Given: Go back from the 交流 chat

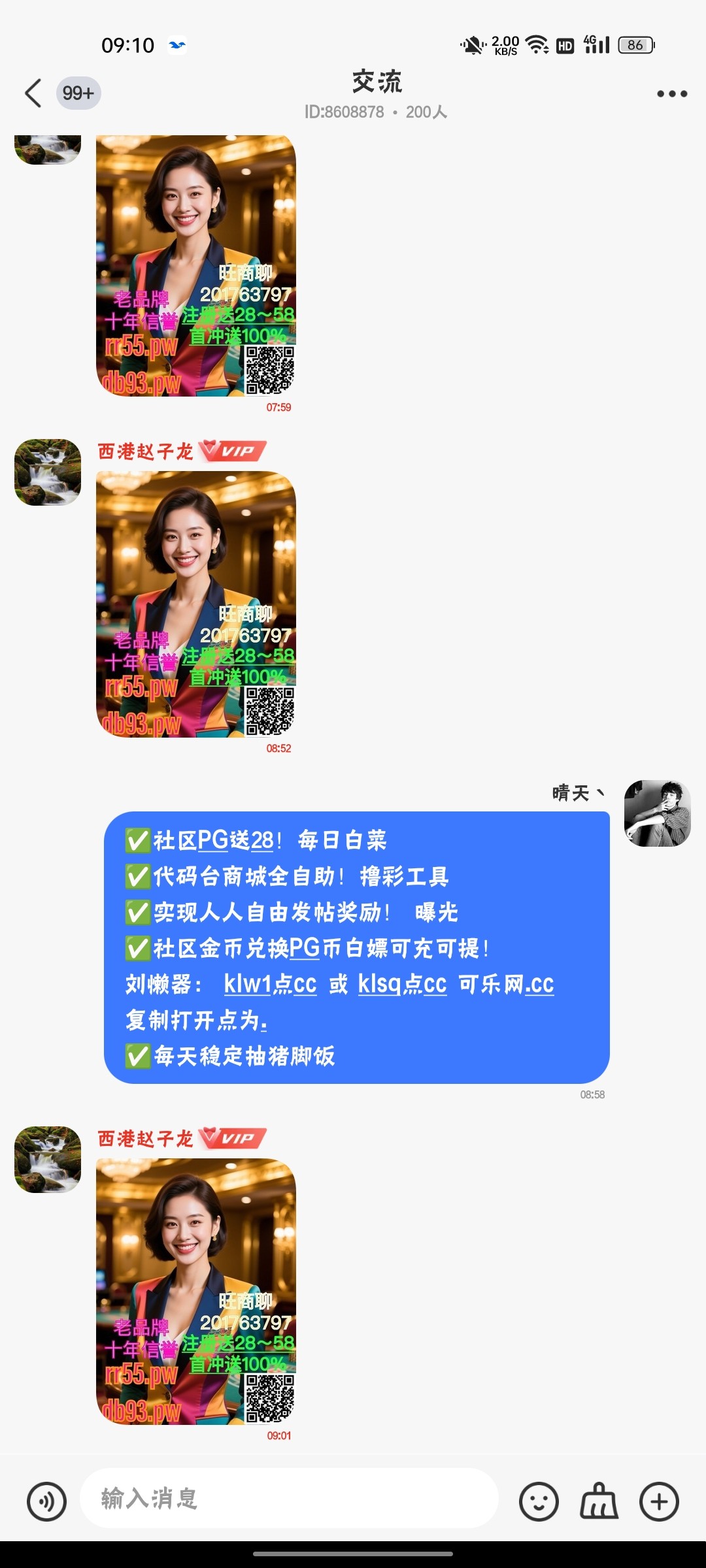Looking at the screenshot, I should (33, 93).
